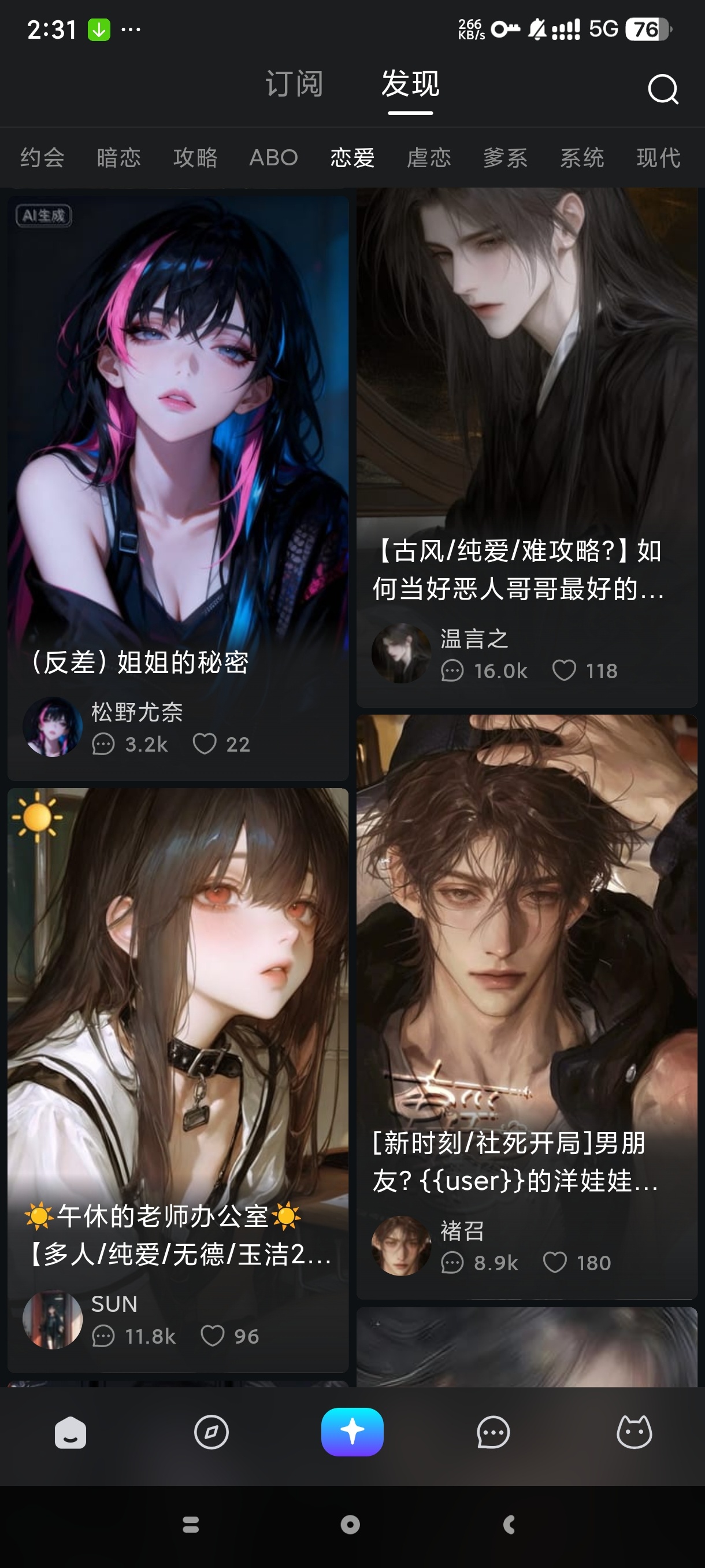The image size is (705, 1568).
Task: Tap the sparkle create button
Action: click(352, 1432)
